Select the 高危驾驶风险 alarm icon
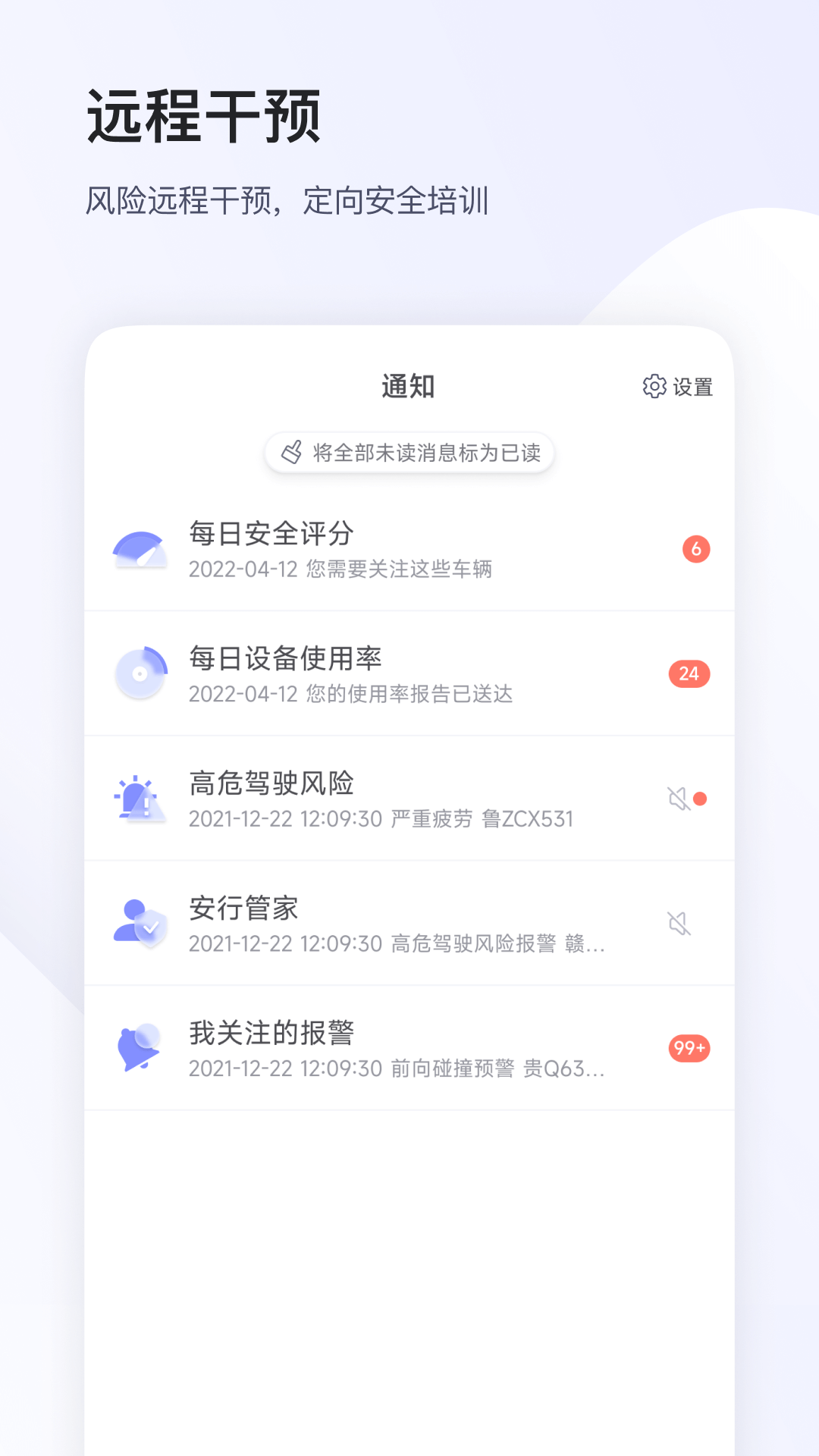The image size is (819, 1456). pyautogui.click(x=141, y=799)
